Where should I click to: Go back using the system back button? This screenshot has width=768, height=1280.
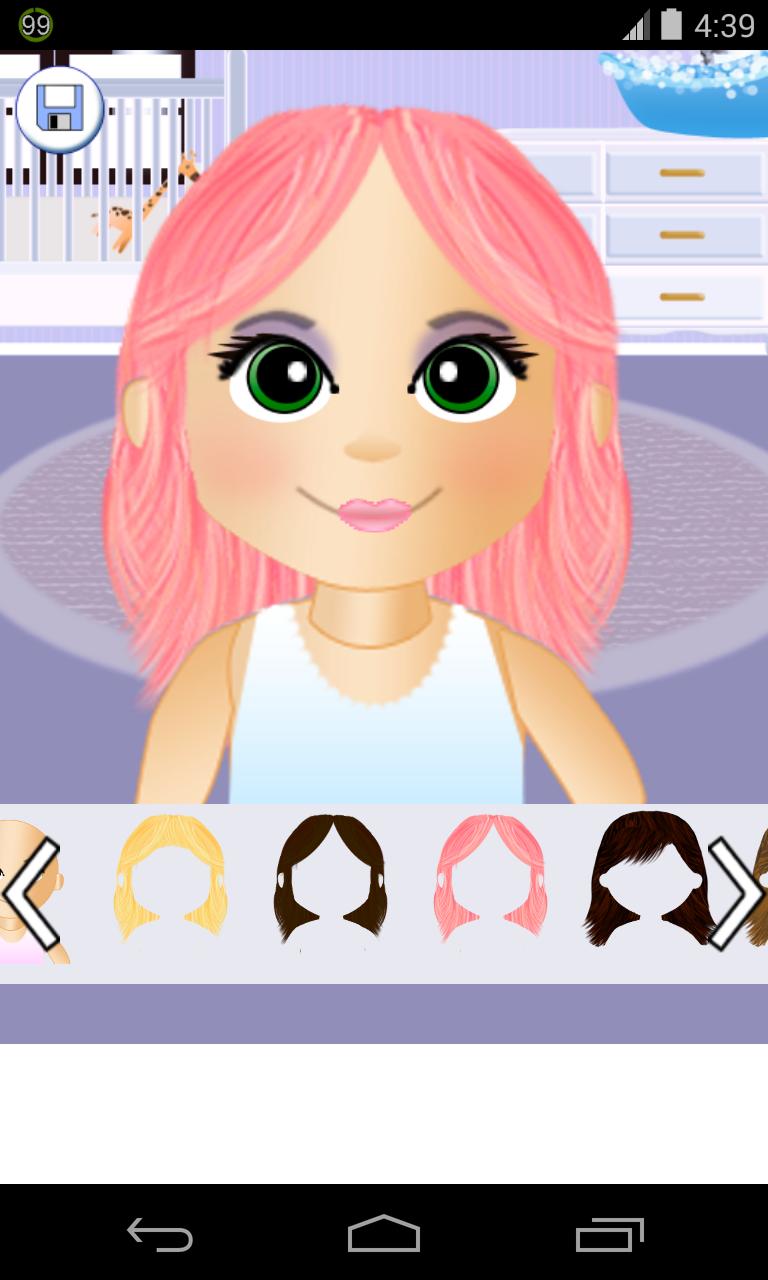160,1235
